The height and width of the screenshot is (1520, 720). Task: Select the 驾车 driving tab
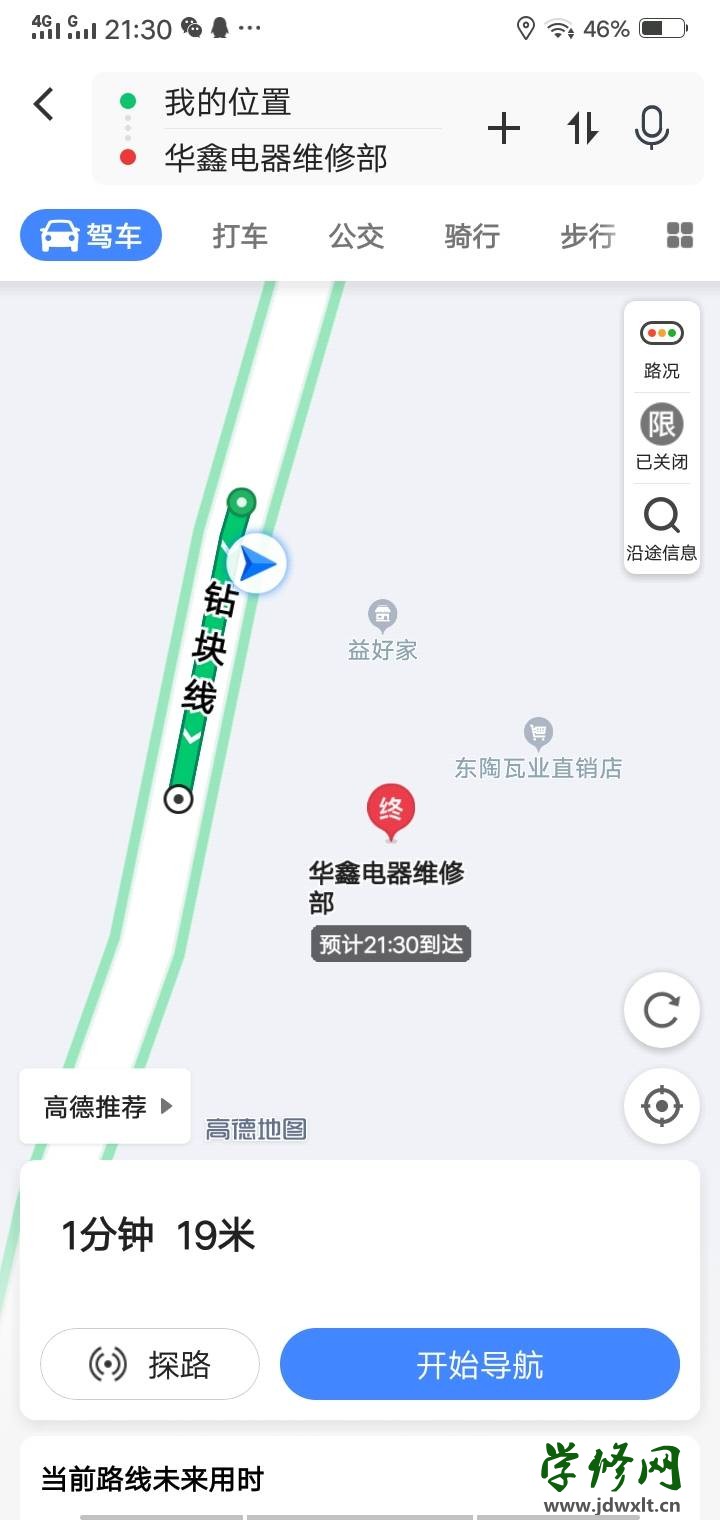(x=91, y=236)
